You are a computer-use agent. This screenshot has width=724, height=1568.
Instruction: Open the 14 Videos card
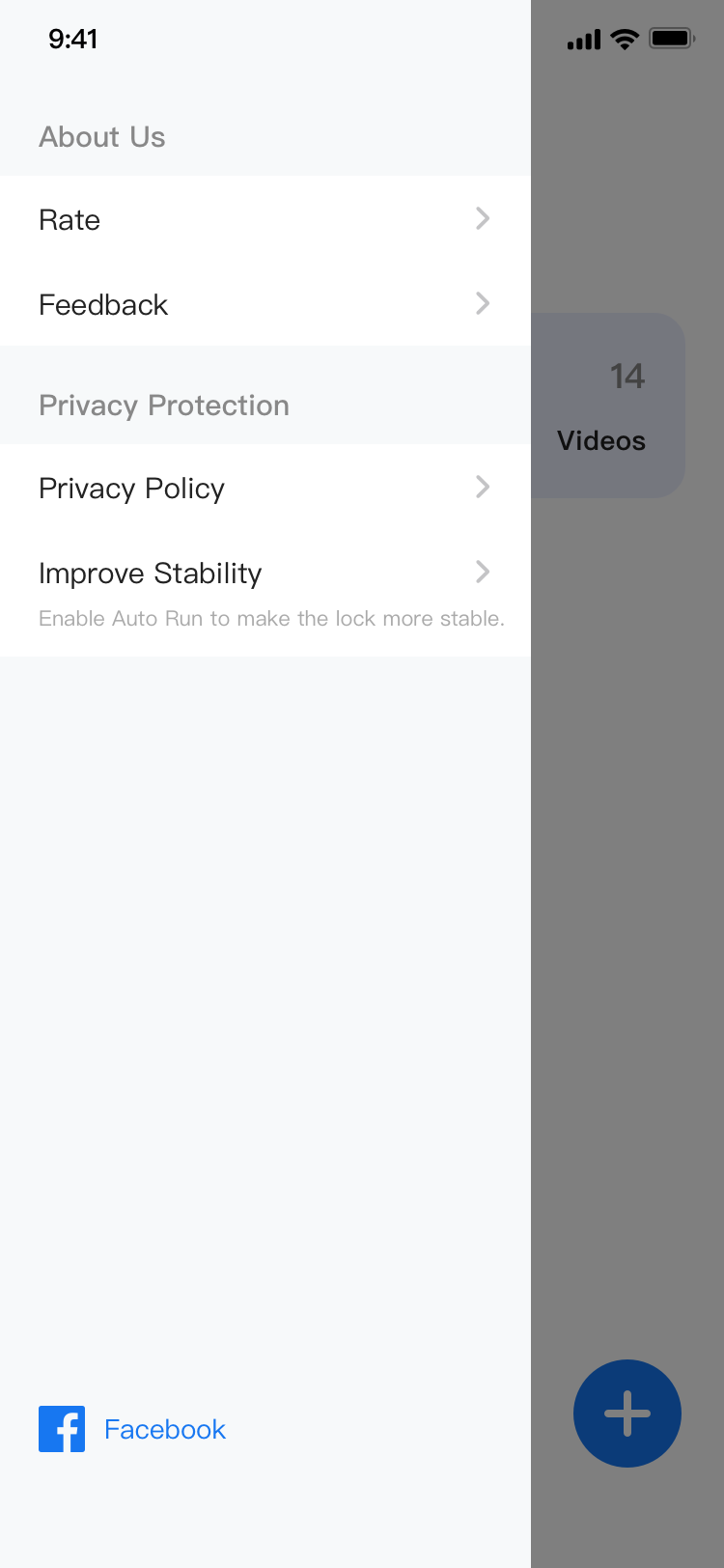tap(608, 406)
